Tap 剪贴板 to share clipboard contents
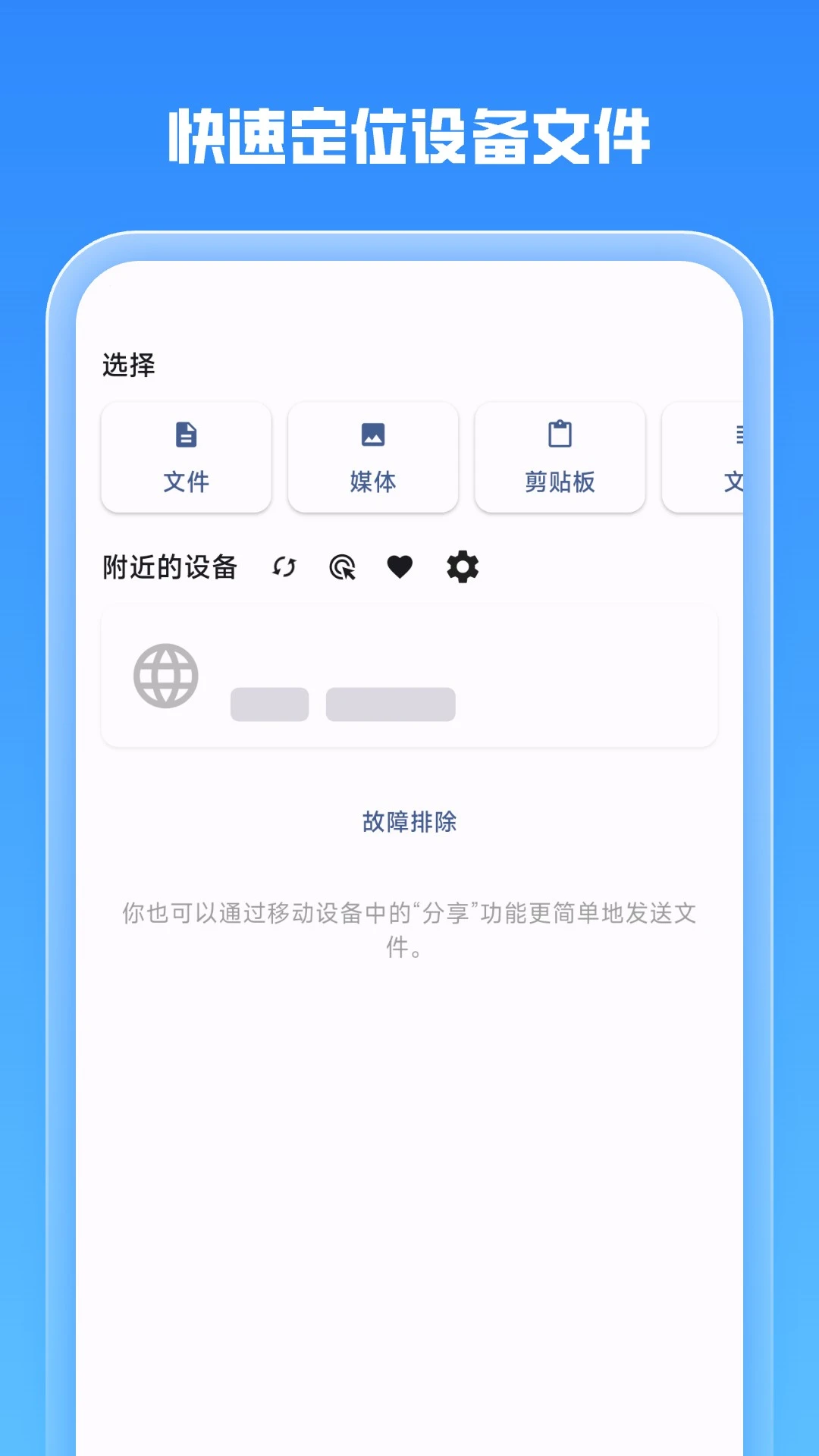The height and width of the screenshot is (1456, 819). coord(559,457)
